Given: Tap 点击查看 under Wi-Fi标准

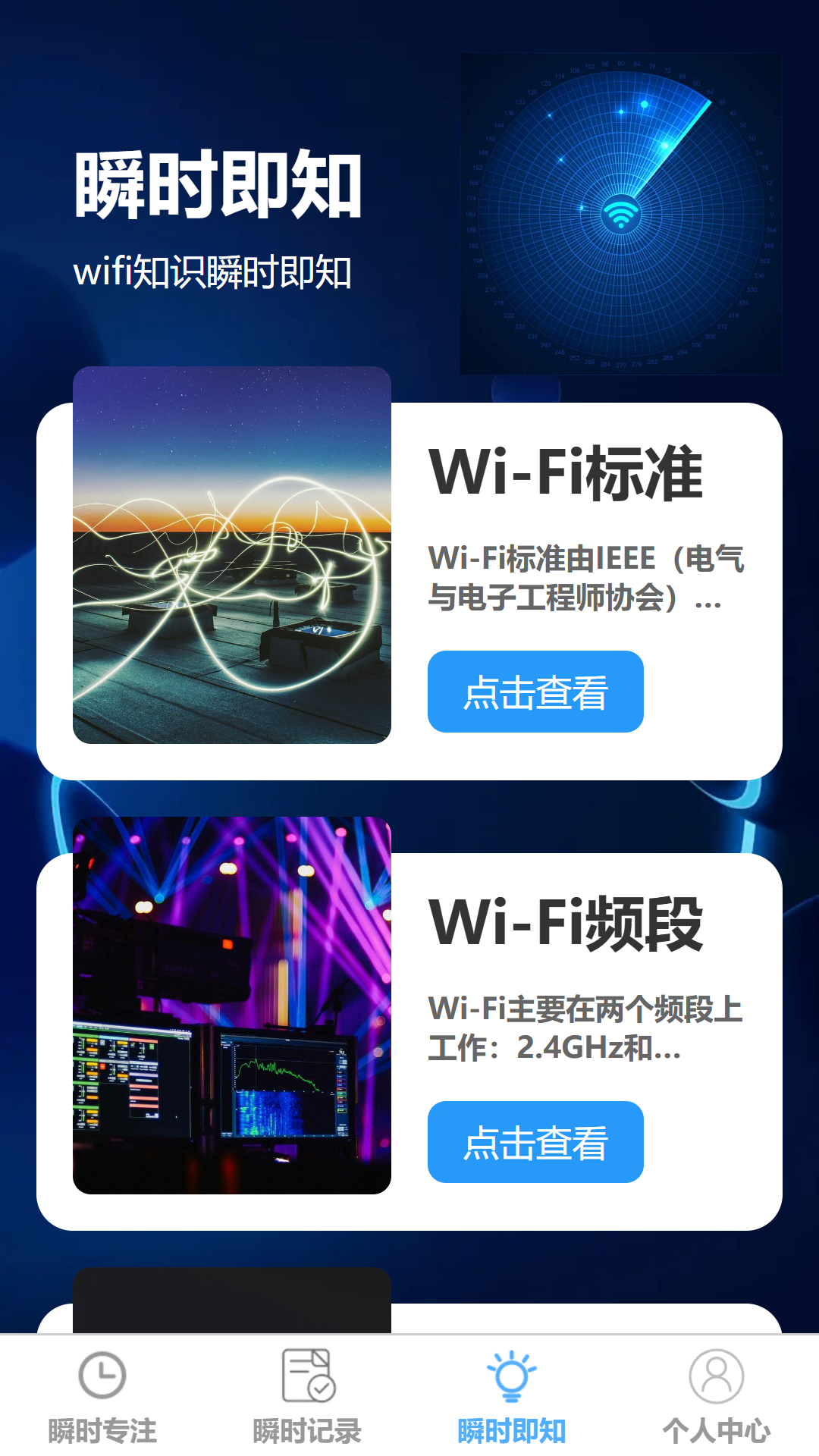Looking at the screenshot, I should tap(535, 692).
